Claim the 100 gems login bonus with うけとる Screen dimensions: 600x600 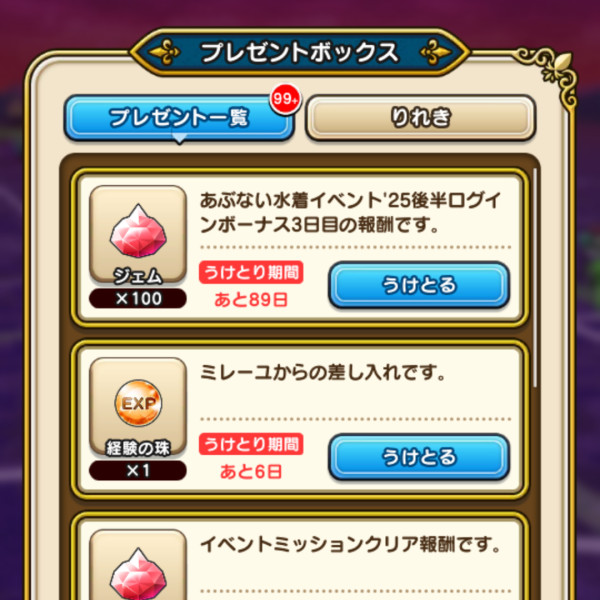pyautogui.click(x=419, y=285)
